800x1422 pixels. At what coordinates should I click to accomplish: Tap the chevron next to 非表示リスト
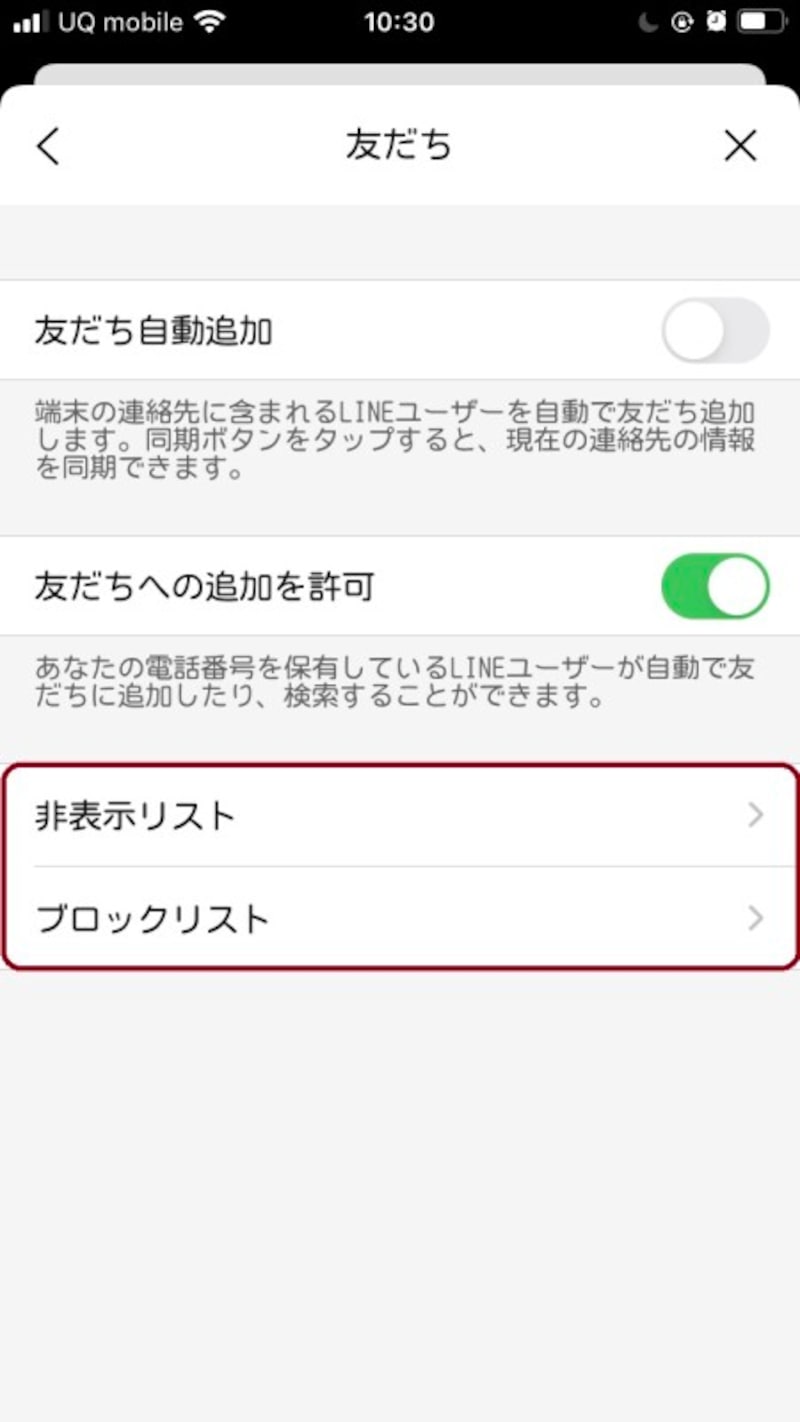pos(757,815)
